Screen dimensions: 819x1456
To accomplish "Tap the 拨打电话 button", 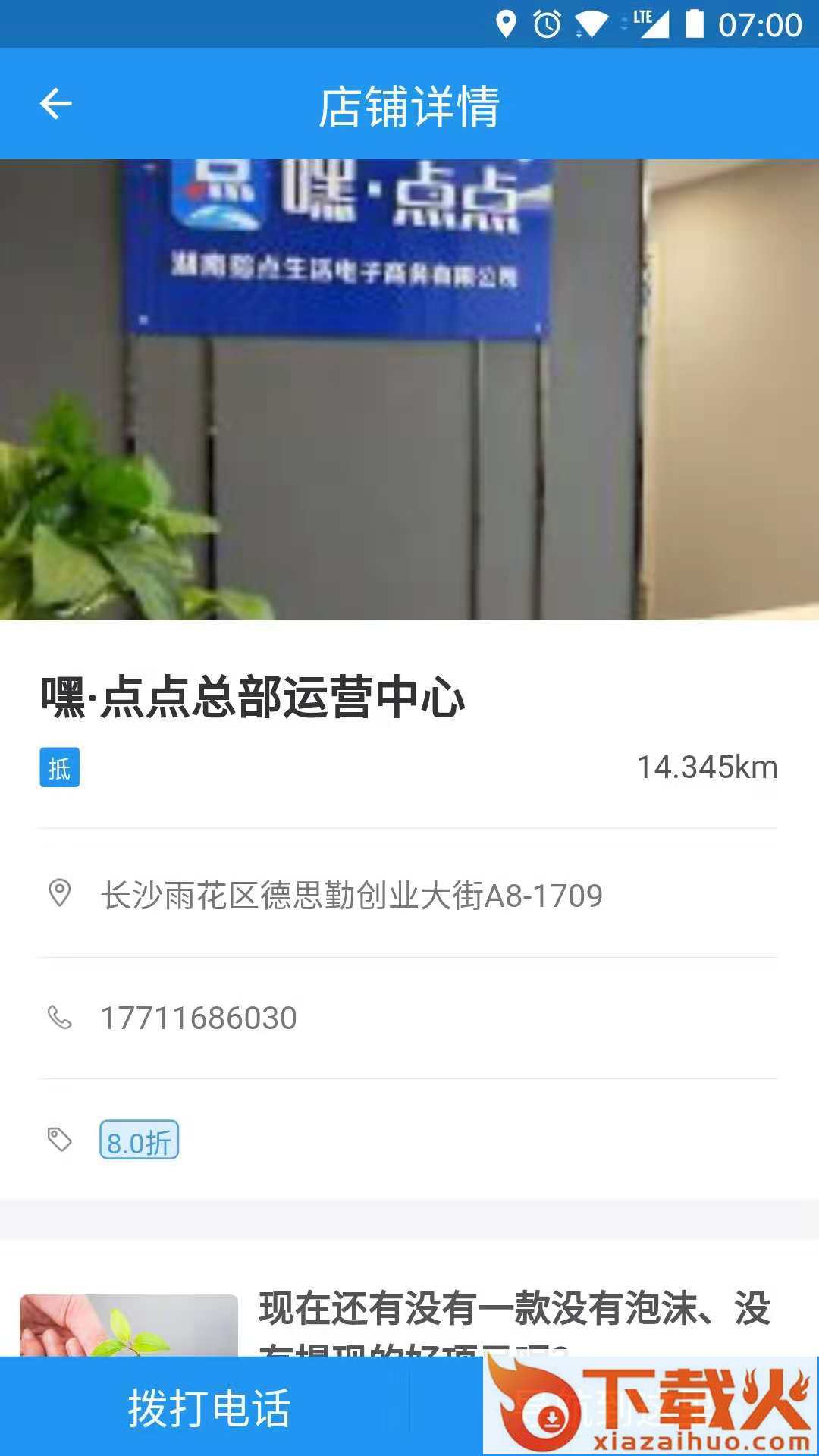I will point(209,1408).
